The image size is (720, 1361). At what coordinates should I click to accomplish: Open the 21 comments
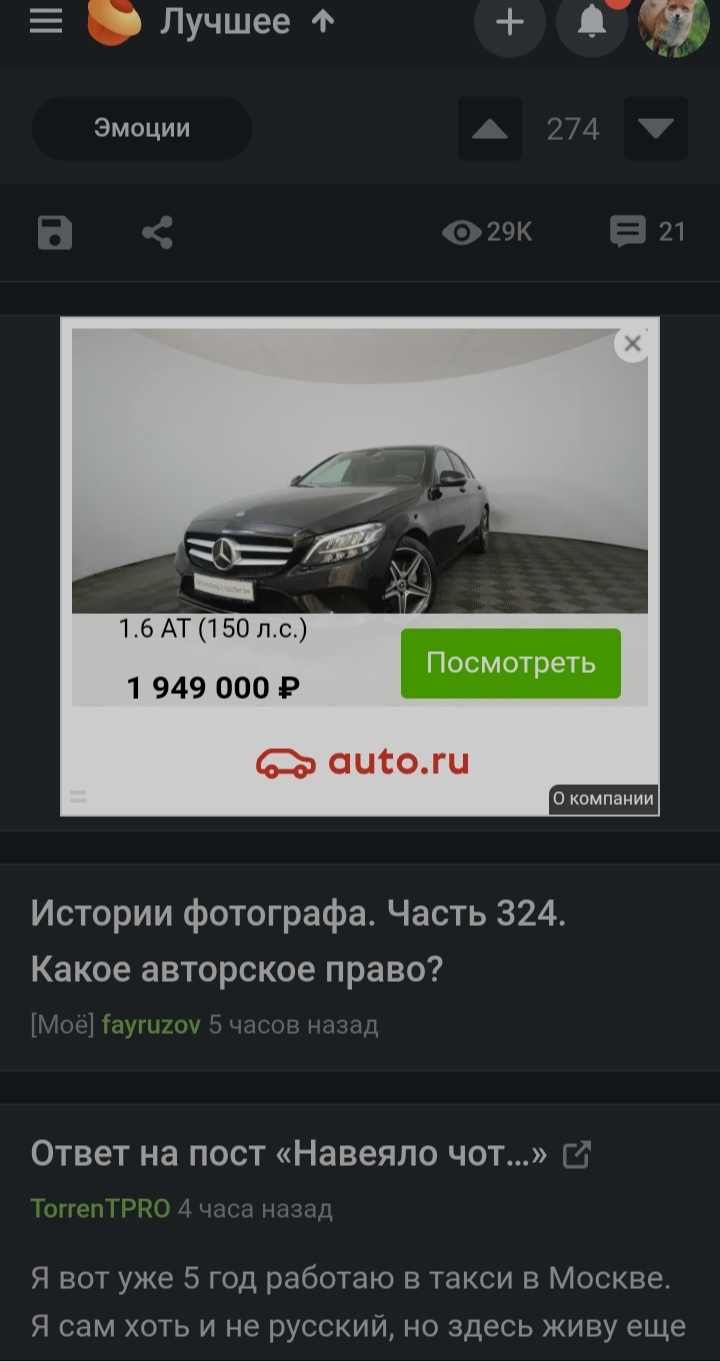point(648,232)
